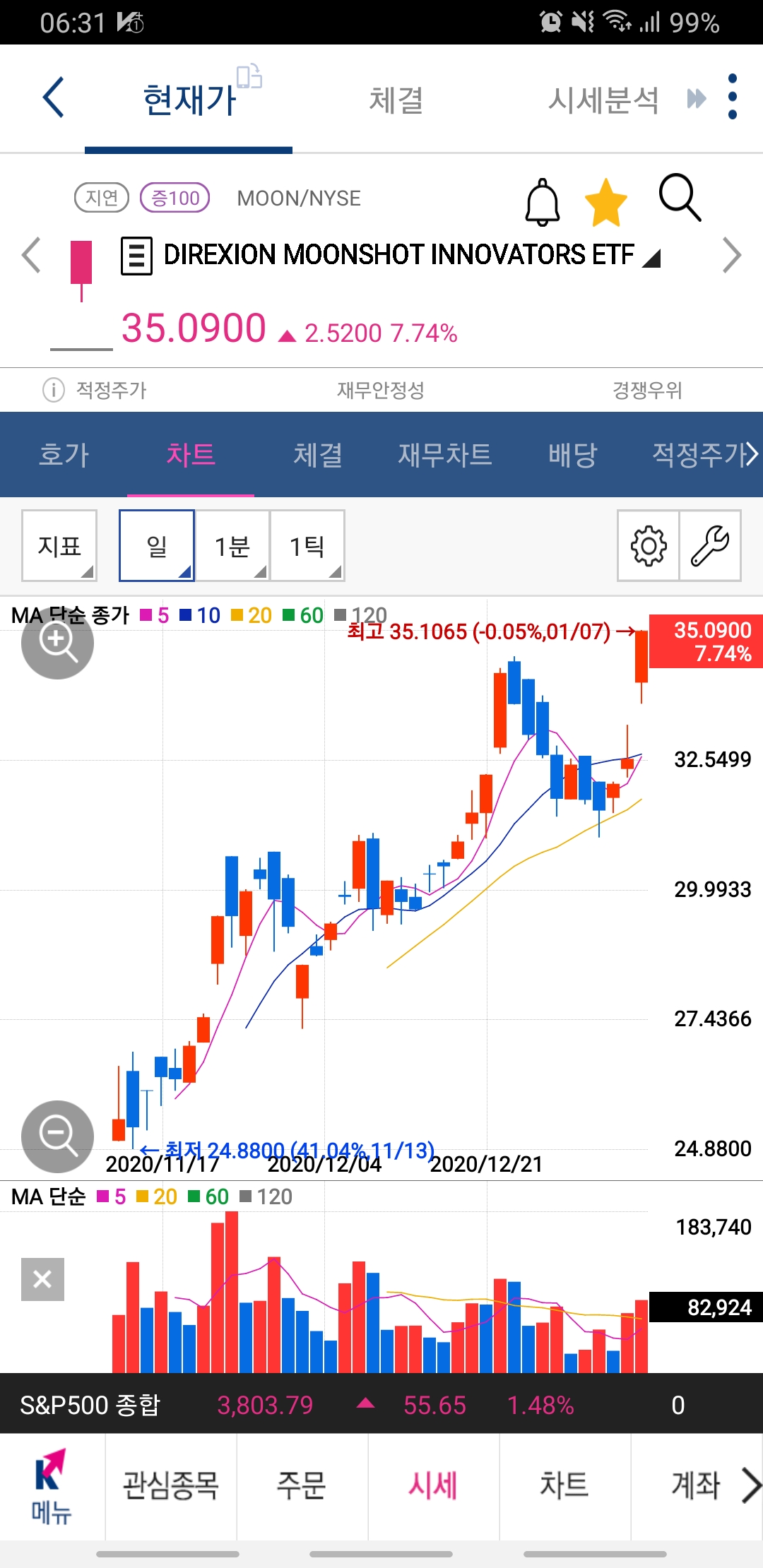Open the 시세분석 top tab
763x1568 pixels.
click(603, 100)
